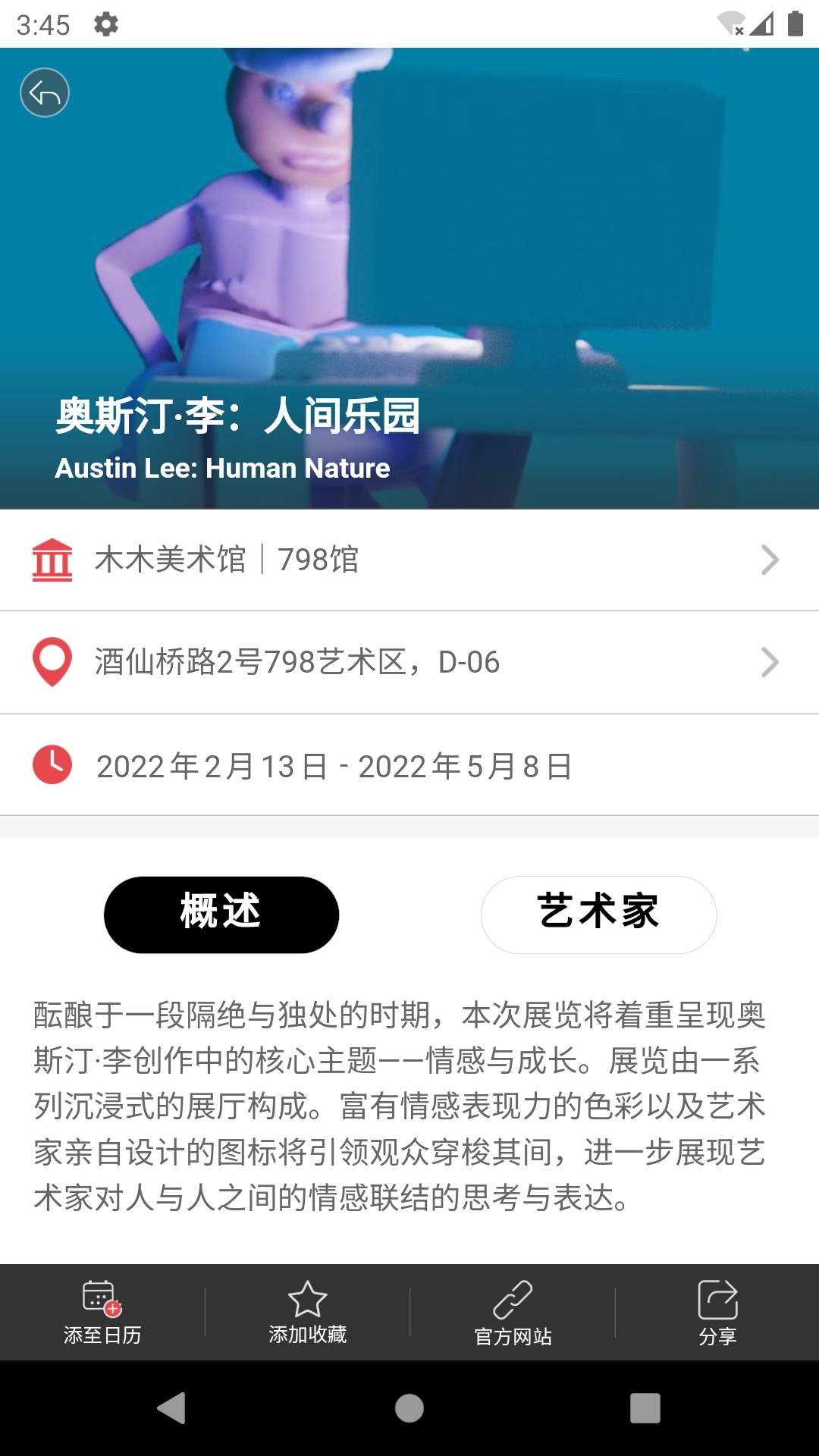Image resolution: width=819 pixels, height=1456 pixels.
Task: Switch to the 艺术家 tab
Action: coord(598,915)
